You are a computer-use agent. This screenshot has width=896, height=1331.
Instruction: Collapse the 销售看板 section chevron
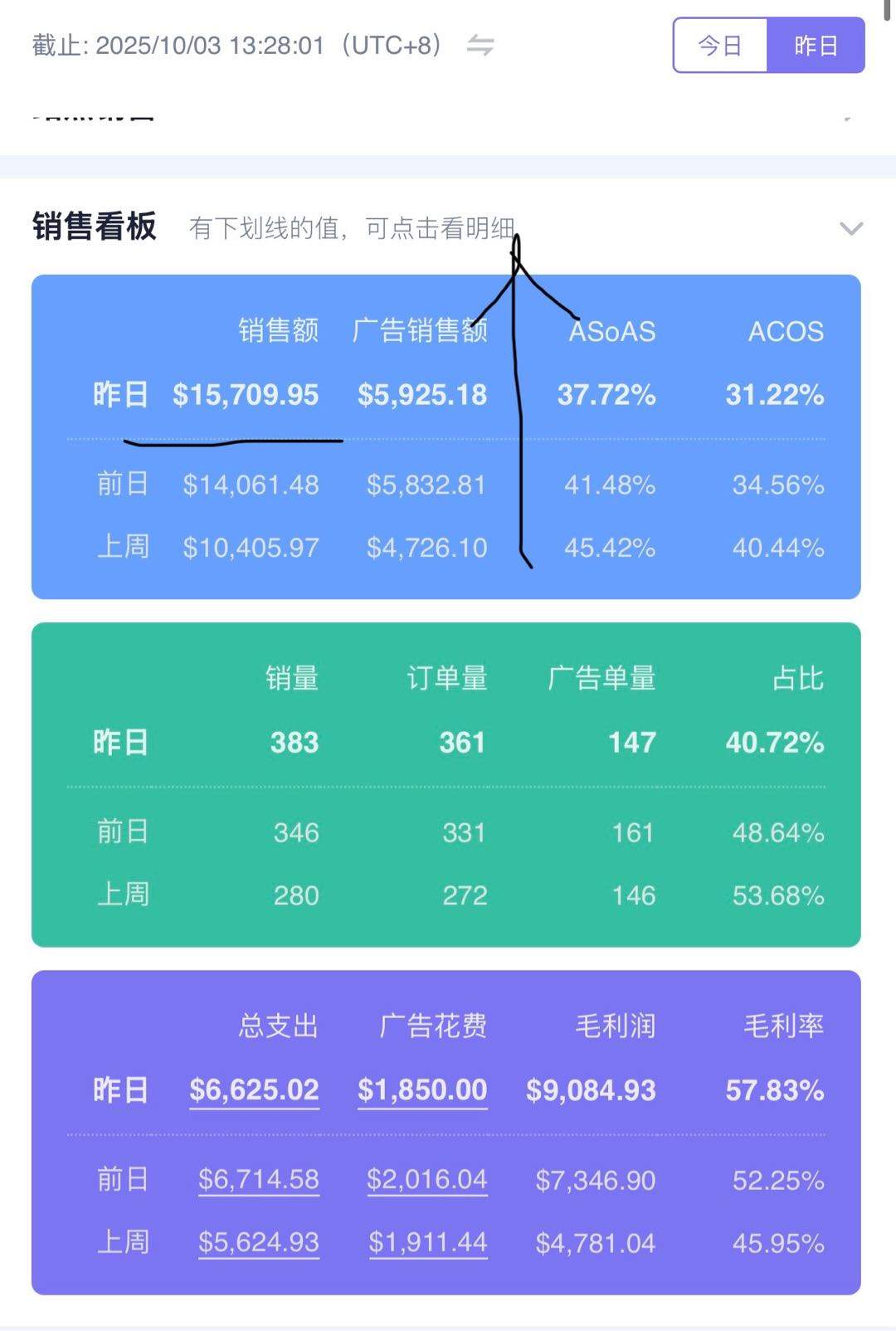851,228
